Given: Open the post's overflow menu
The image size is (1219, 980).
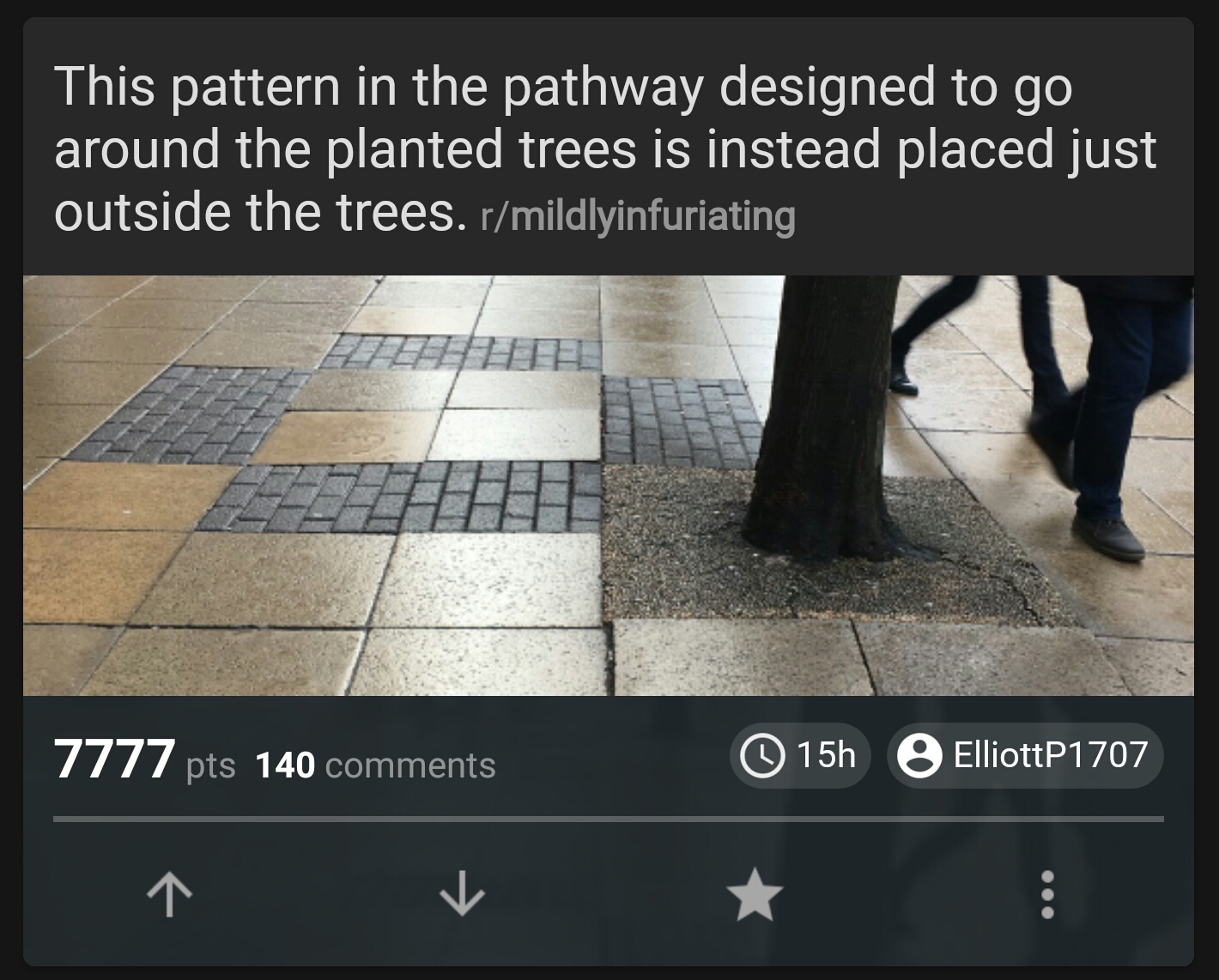Looking at the screenshot, I should pos(1046,894).
